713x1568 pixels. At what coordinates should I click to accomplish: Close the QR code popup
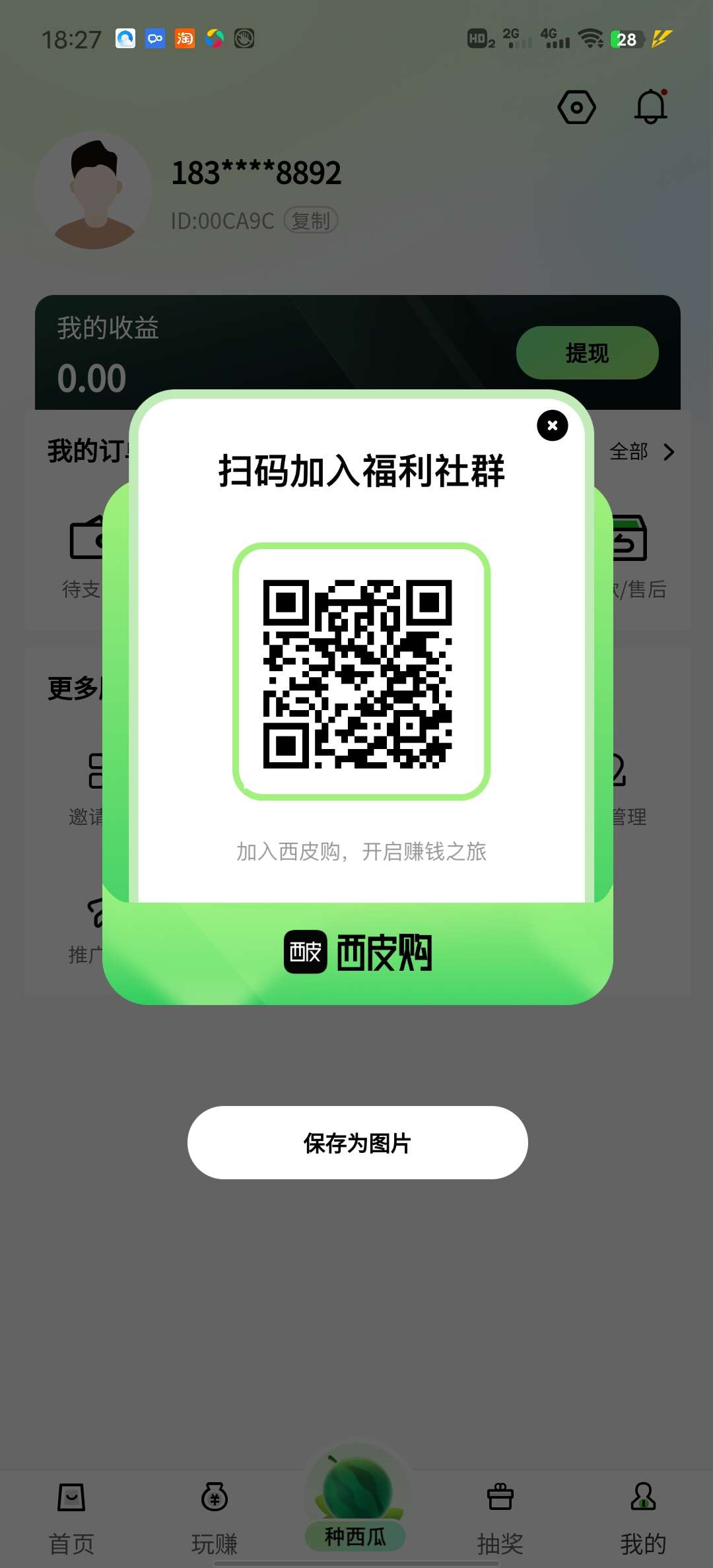[x=553, y=426]
